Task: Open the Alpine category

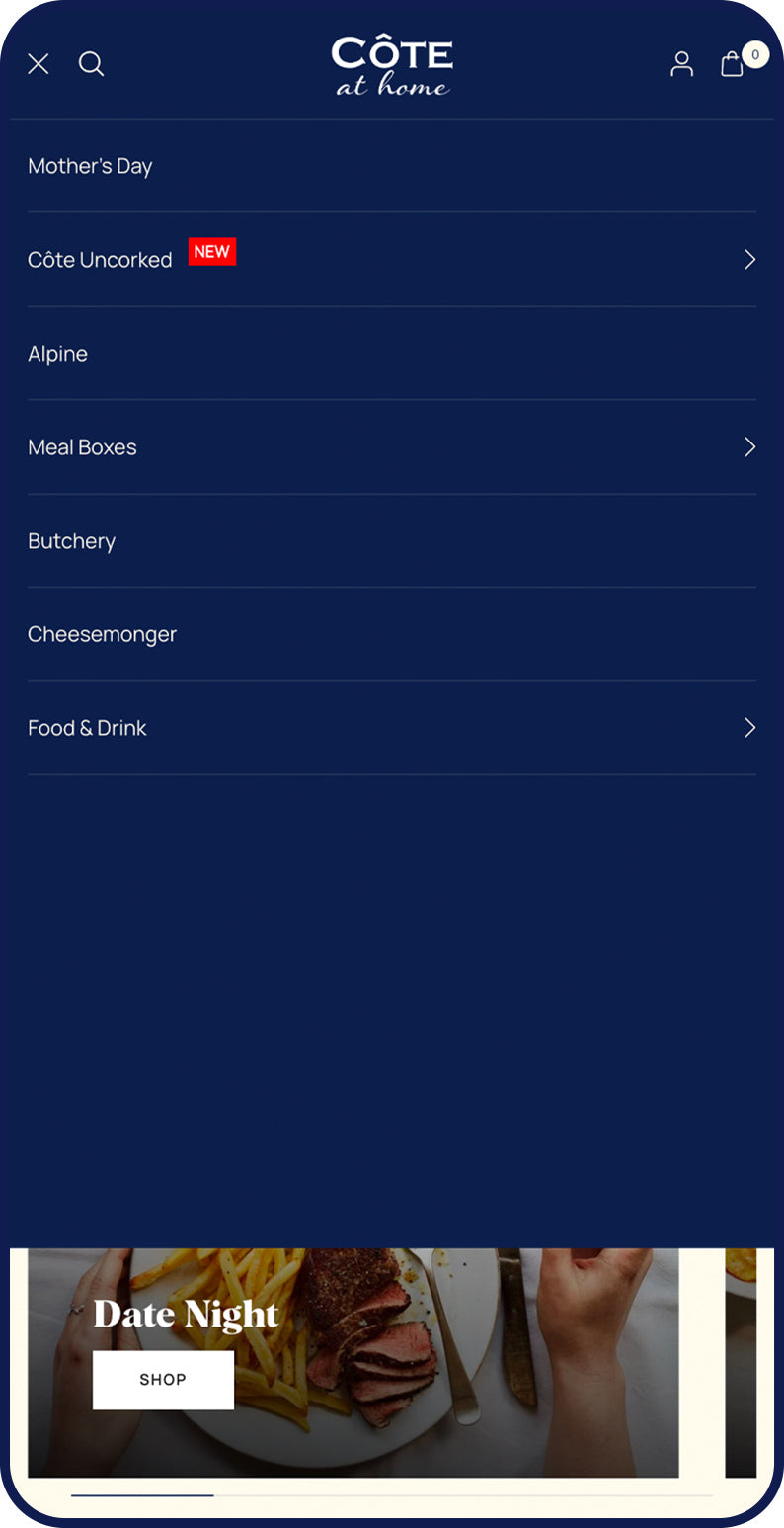Action: coord(58,354)
